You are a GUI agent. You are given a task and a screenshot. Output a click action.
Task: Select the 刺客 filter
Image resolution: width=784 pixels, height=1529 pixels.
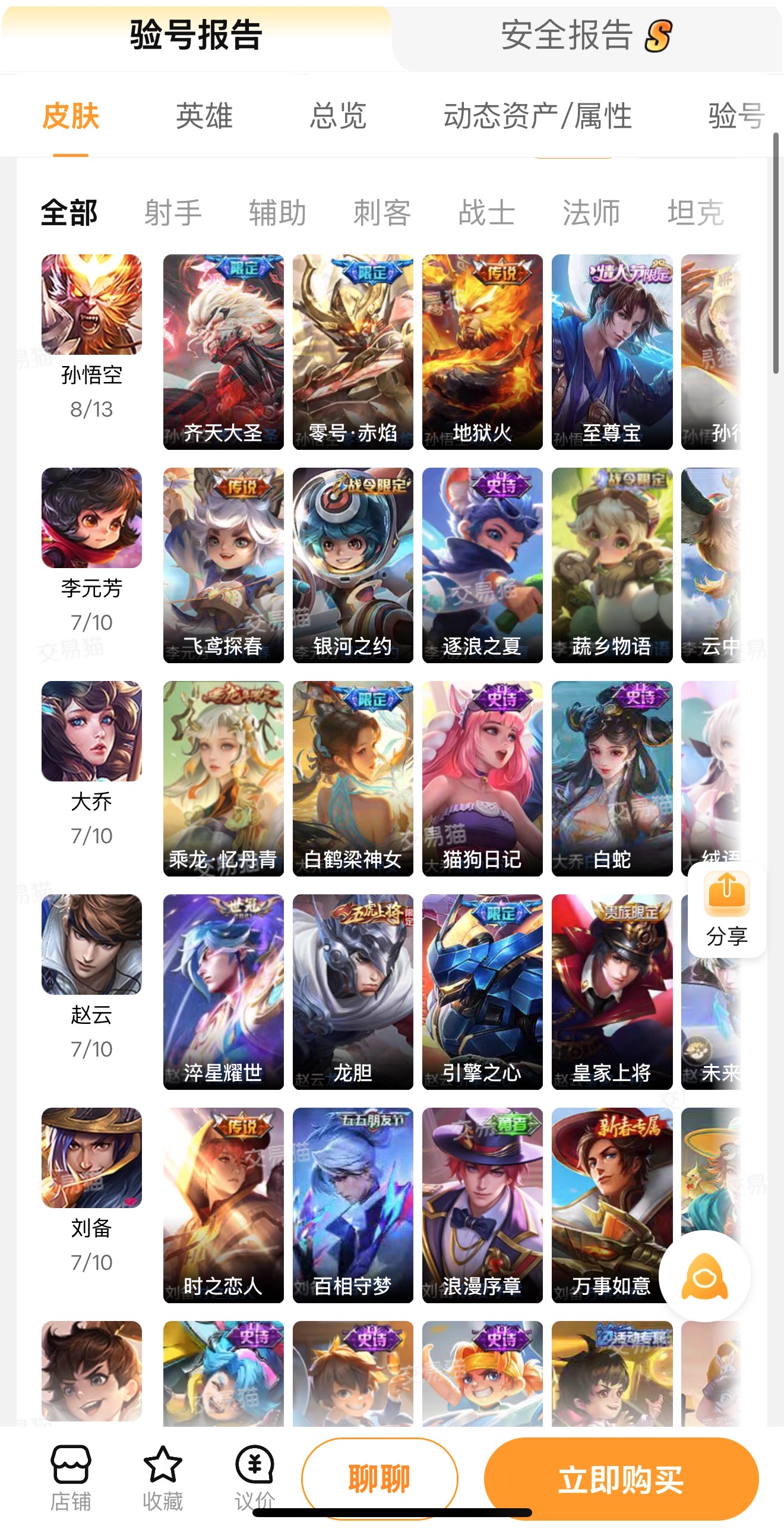382,213
